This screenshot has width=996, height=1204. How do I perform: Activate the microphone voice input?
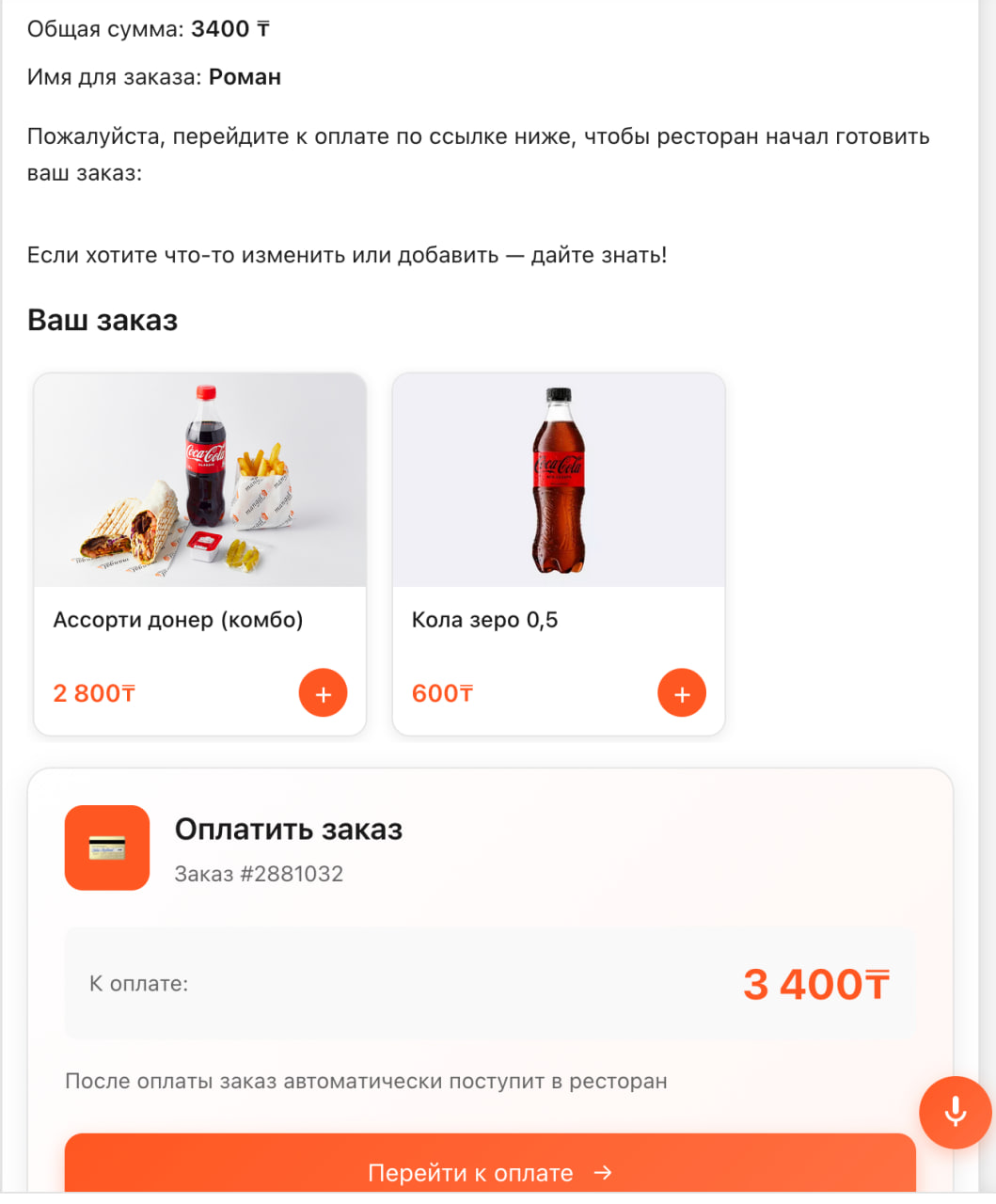pyautogui.click(x=955, y=1112)
